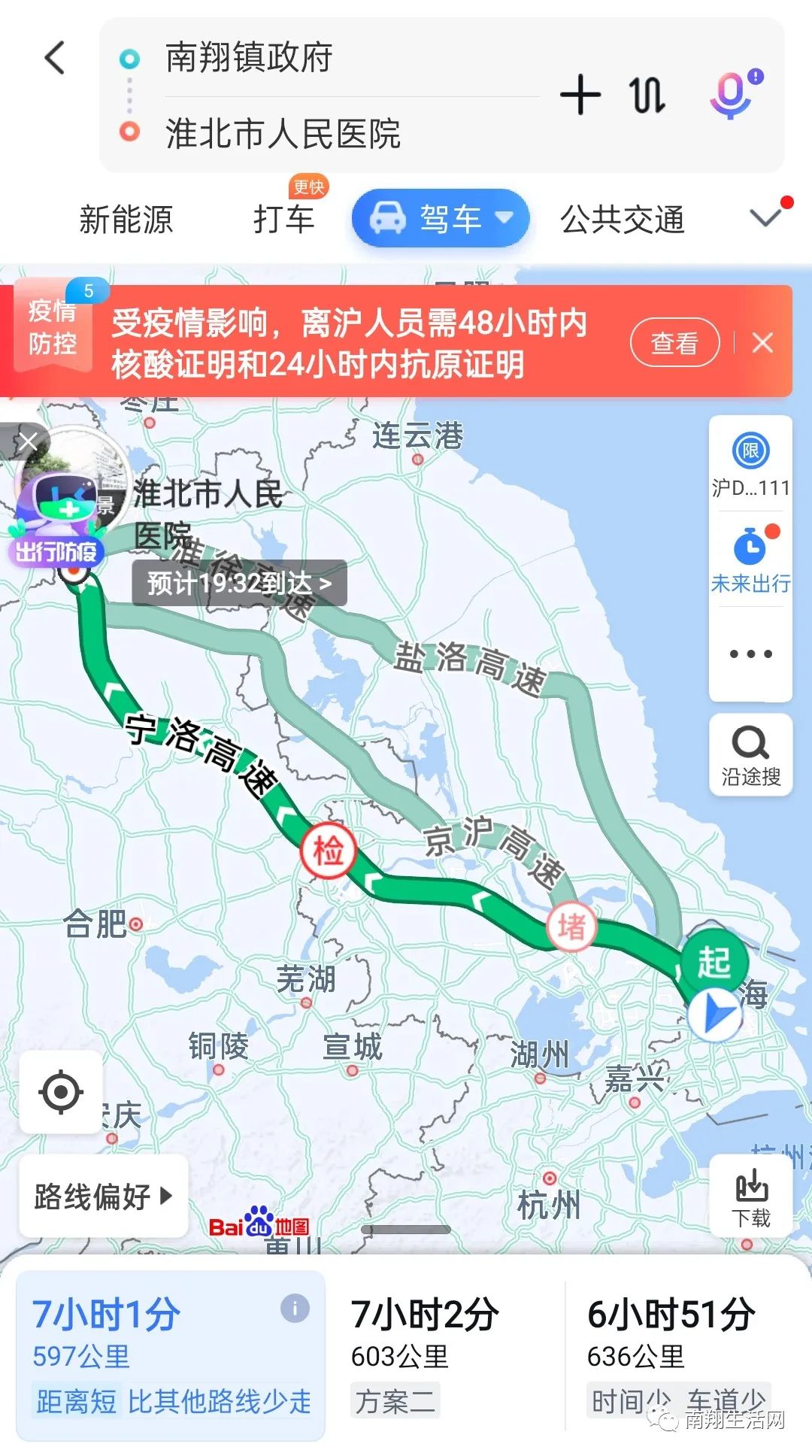Go back from route planning
Viewport: 812px width, 1456px height.
pyautogui.click(x=55, y=59)
